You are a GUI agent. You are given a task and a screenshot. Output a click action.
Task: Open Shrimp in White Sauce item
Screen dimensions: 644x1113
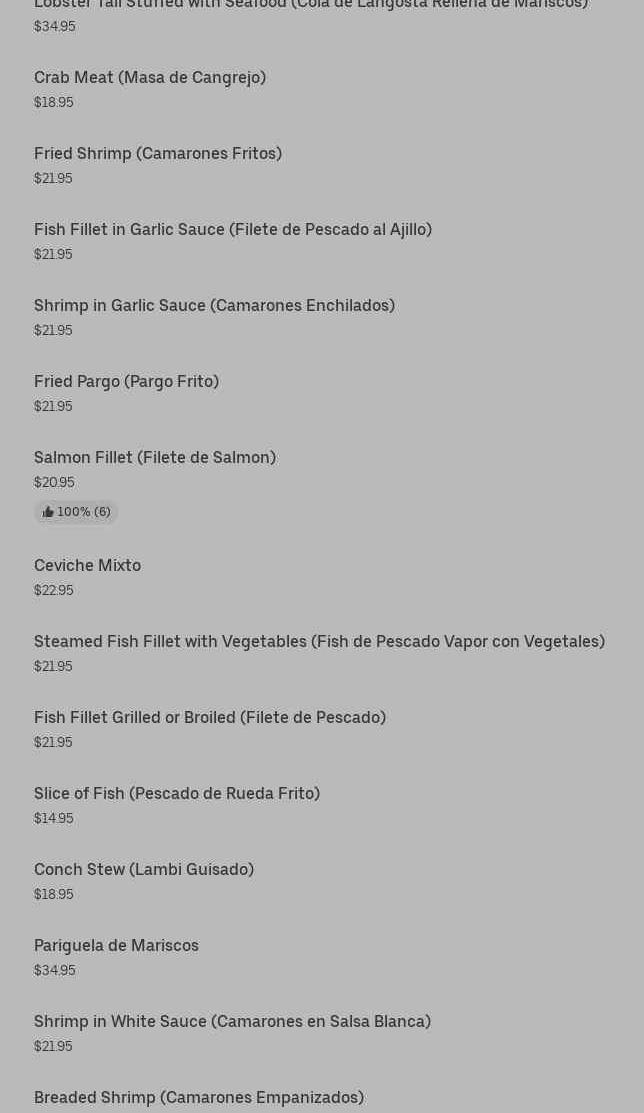[x=232, y=1022]
